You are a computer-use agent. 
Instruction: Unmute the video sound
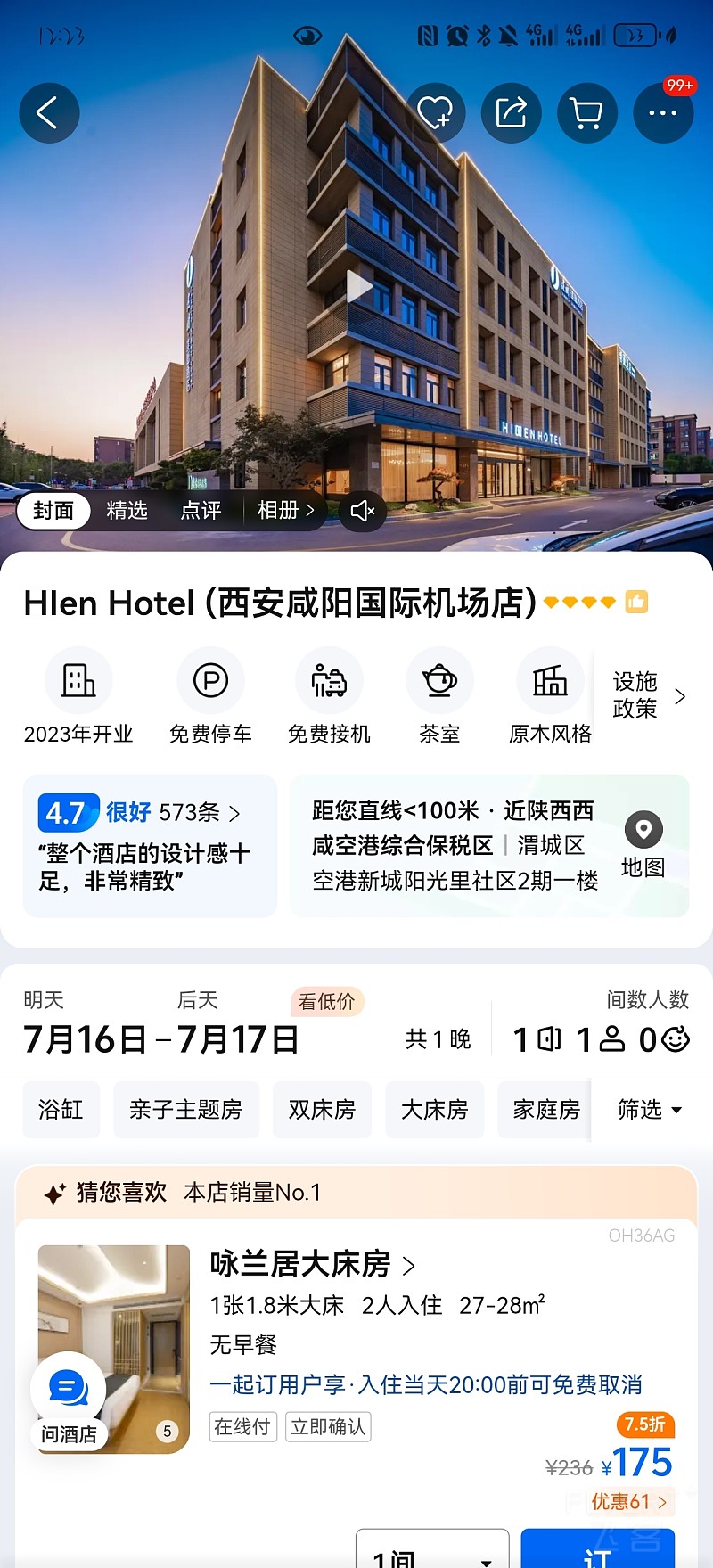click(x=363, y=511)
